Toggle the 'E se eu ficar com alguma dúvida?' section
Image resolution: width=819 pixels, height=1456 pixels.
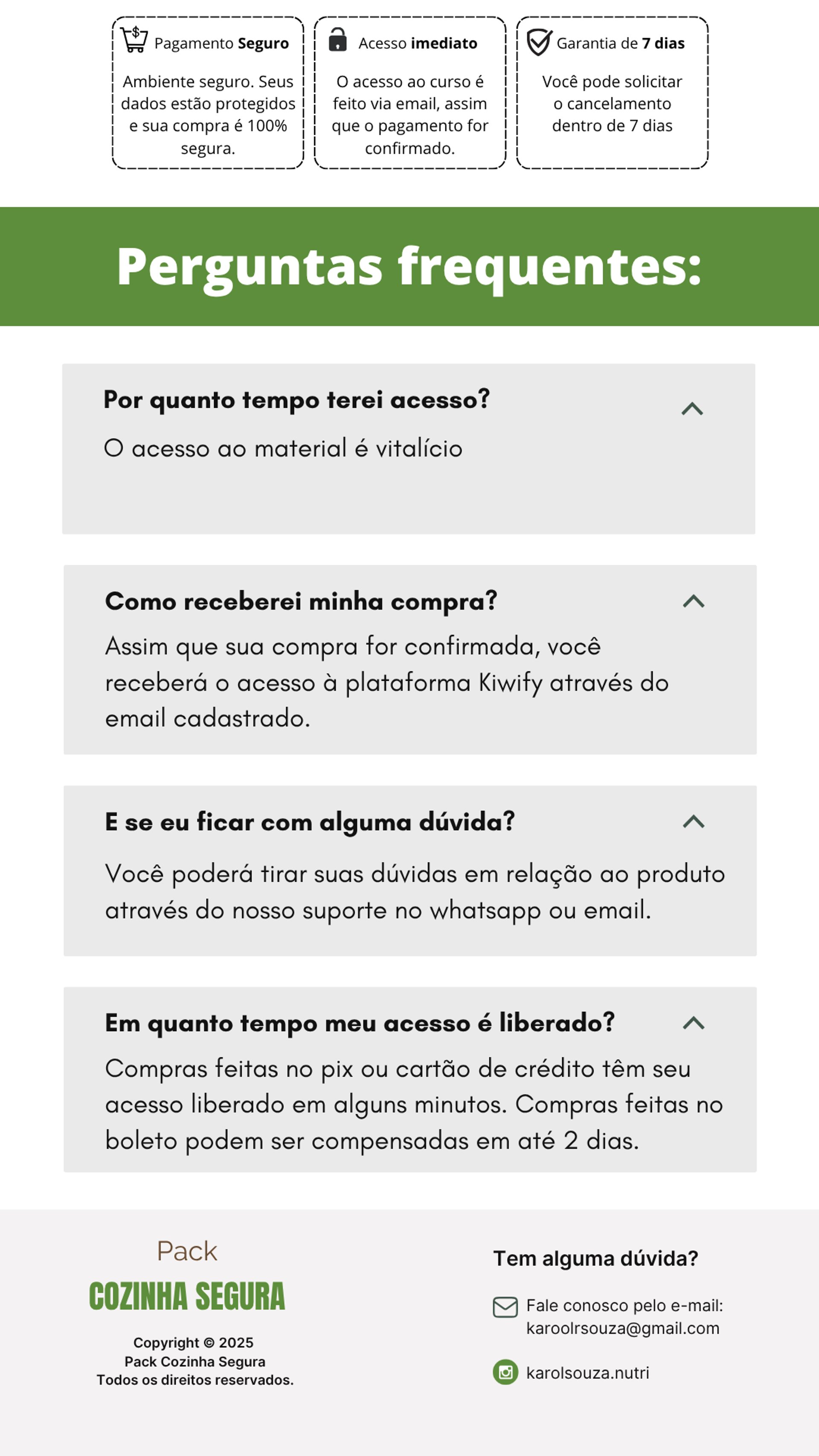pyautogui.click(x=694, y=821)
